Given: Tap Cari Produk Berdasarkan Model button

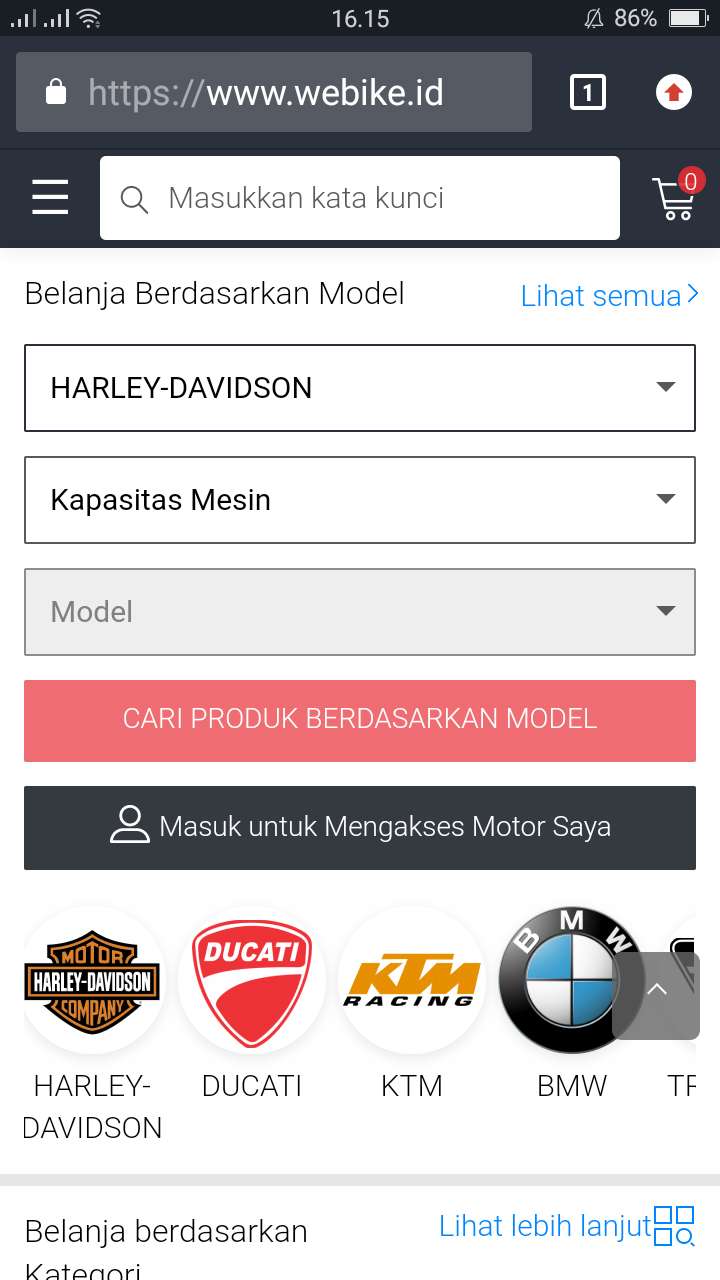Looking at the screenshot, I should click(360, 721).
